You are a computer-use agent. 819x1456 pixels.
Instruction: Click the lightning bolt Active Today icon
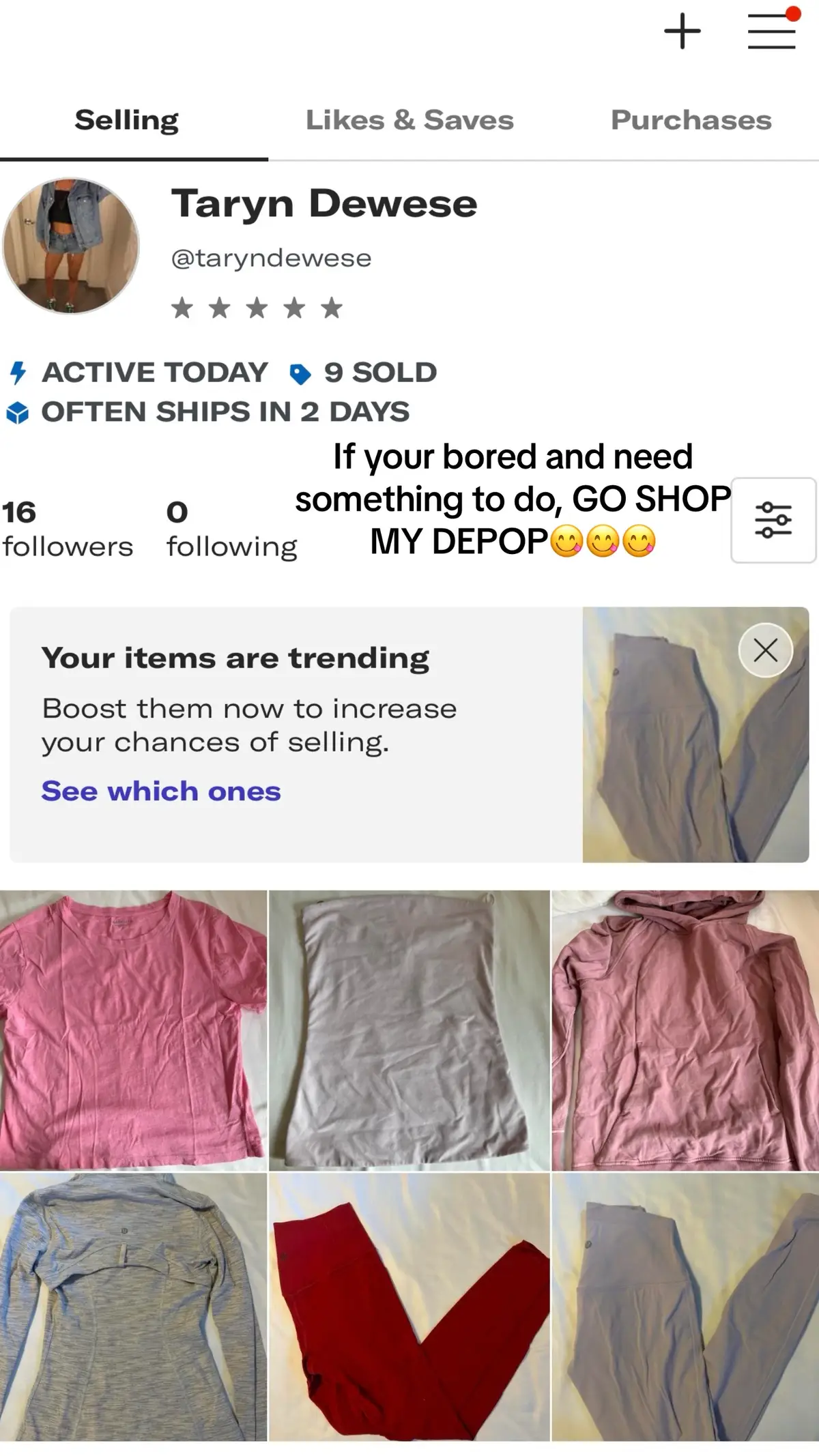17,372
